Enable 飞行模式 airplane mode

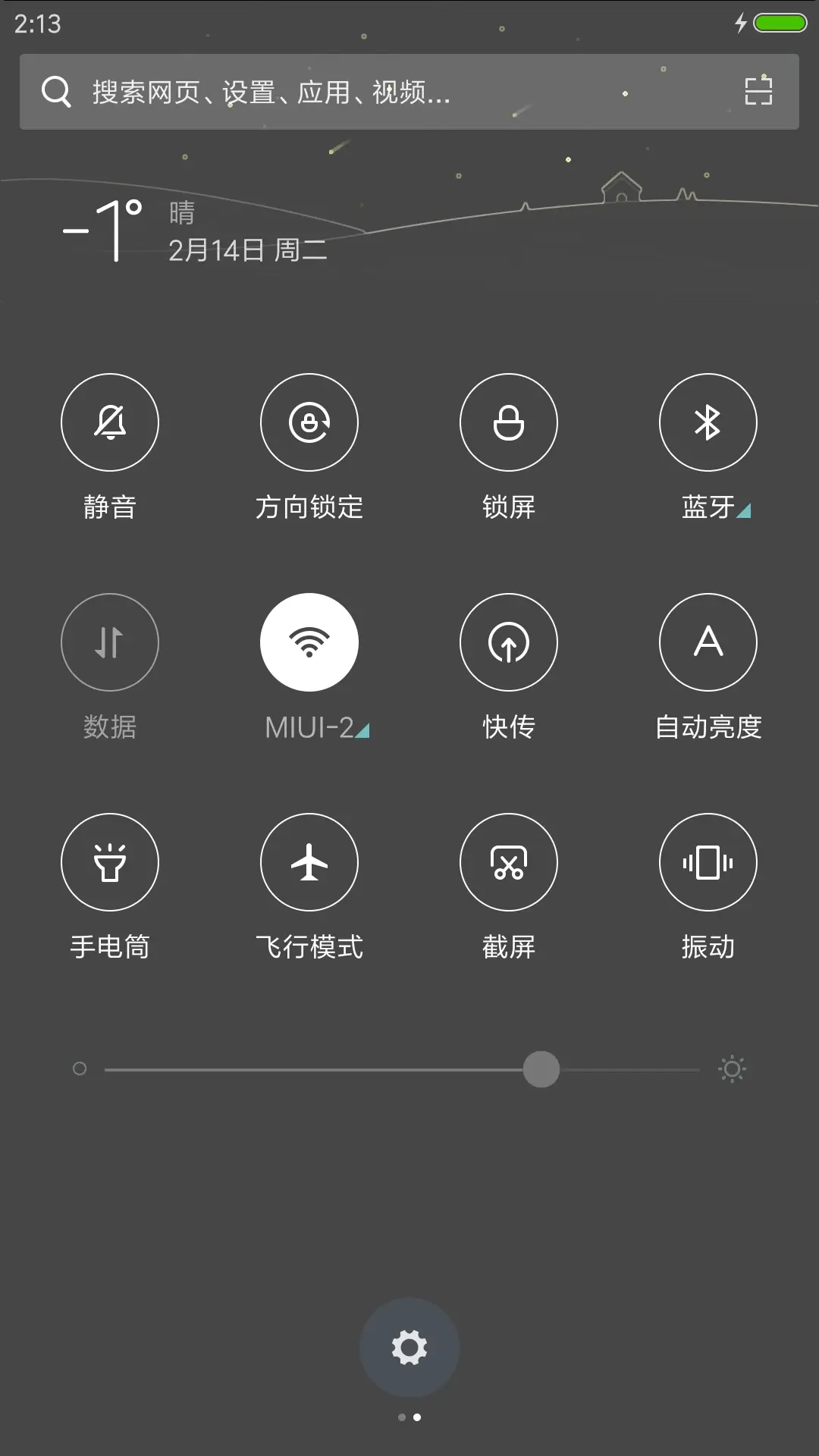click(309, 862)
